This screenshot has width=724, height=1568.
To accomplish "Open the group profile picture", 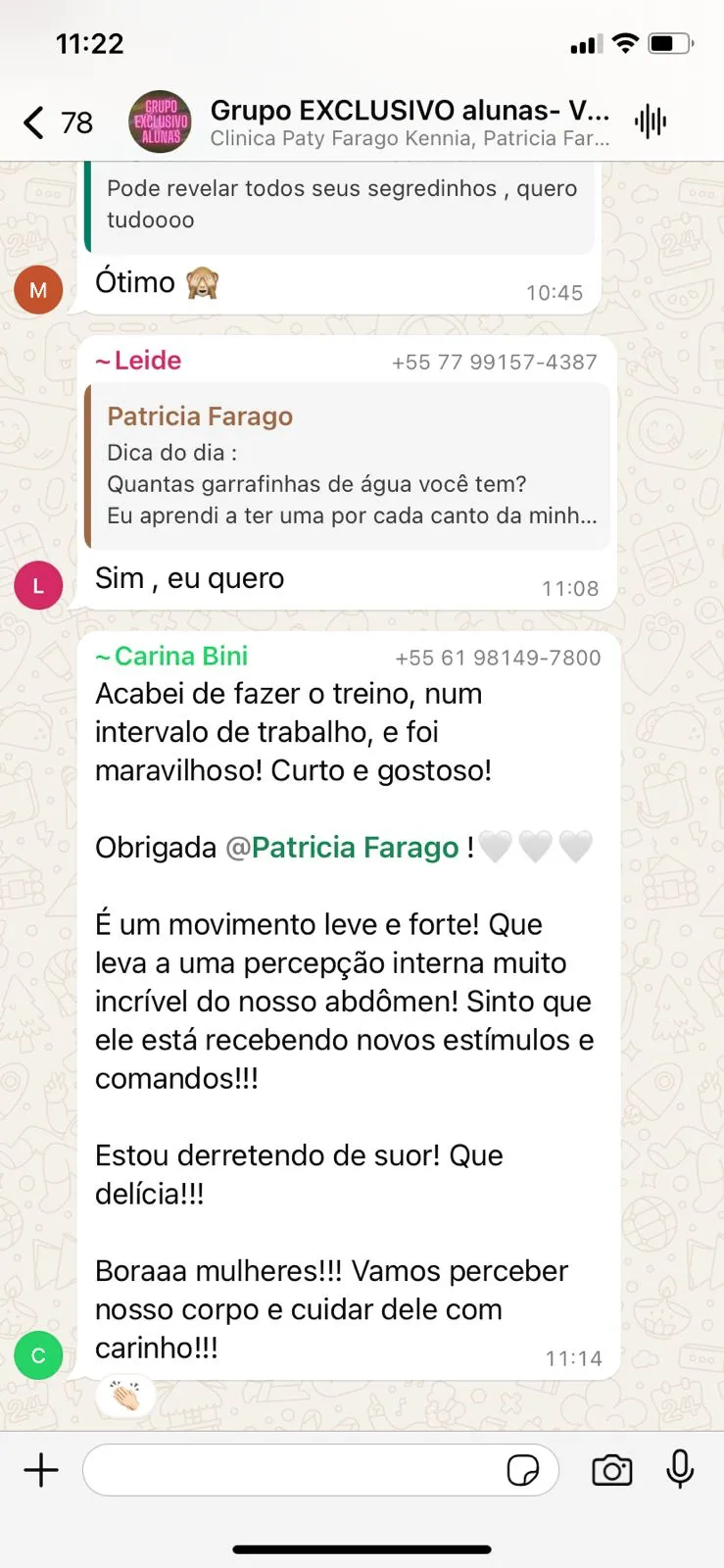I will [x=161, y=122].
